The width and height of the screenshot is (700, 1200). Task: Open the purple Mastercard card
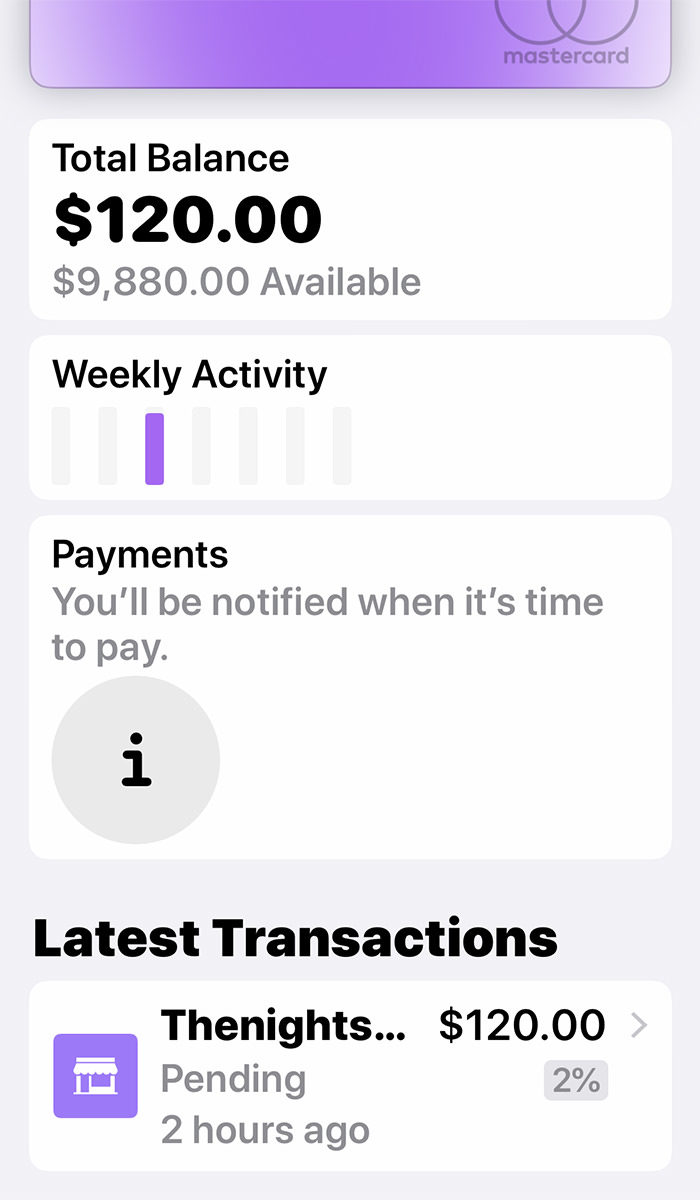(x=350, y=43)
